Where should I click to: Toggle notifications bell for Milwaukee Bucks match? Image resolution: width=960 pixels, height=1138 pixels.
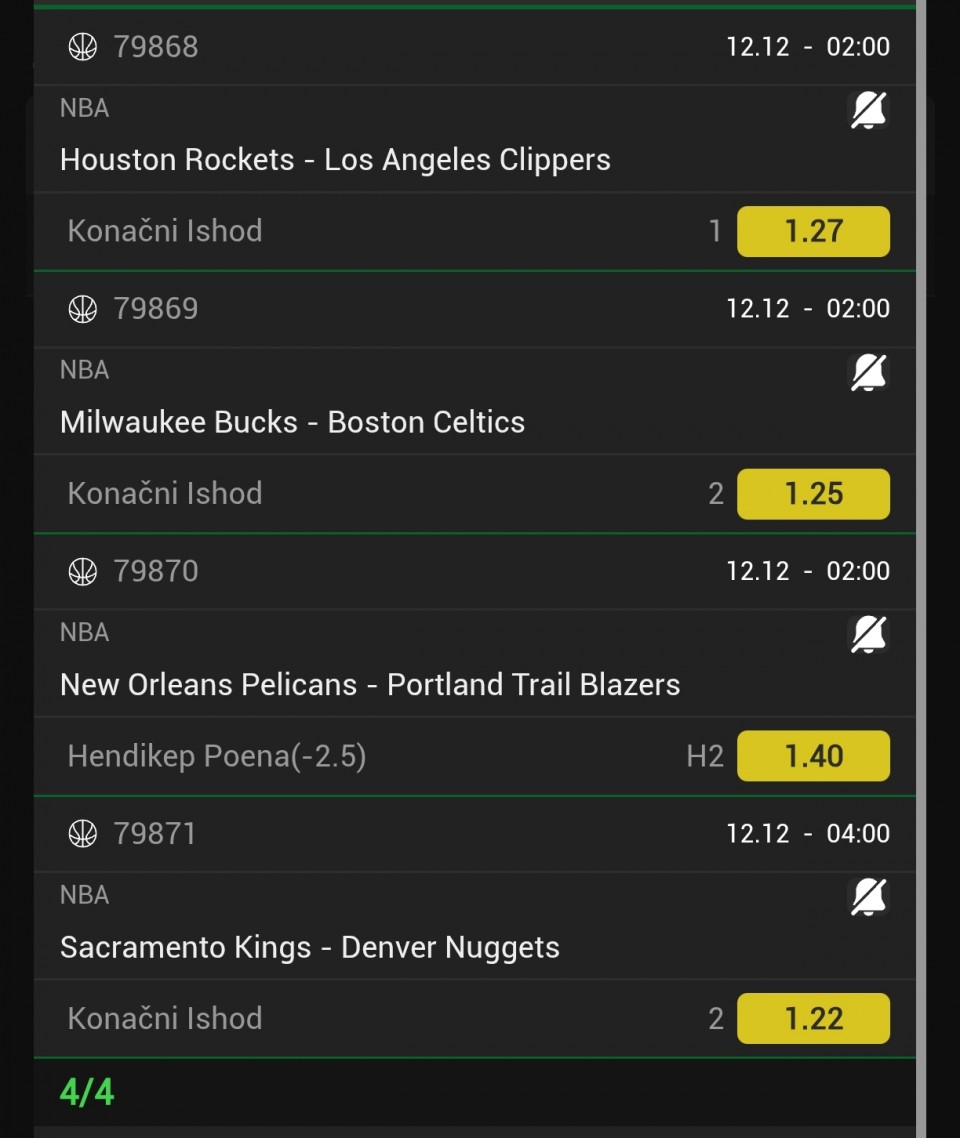tap(868, 372)
